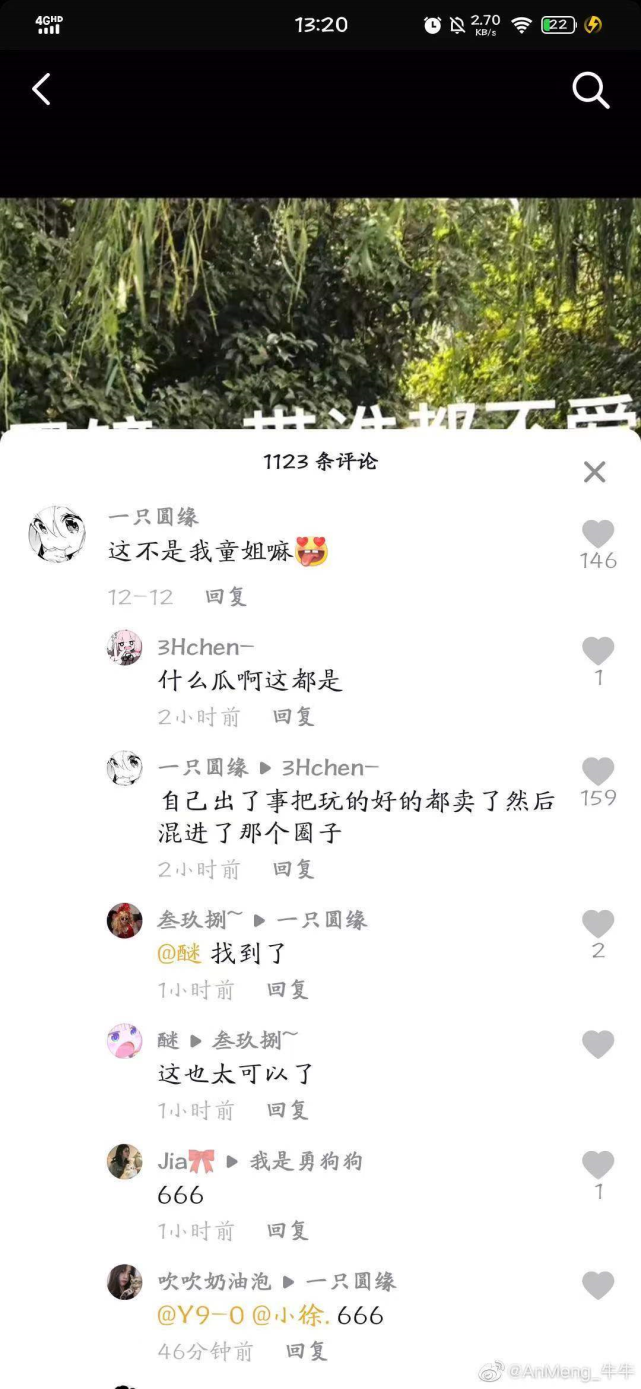Like Jia's 666 comment
This screenshot has height=1389, width=641.
pyautogui.click(x=598, y=1165)
